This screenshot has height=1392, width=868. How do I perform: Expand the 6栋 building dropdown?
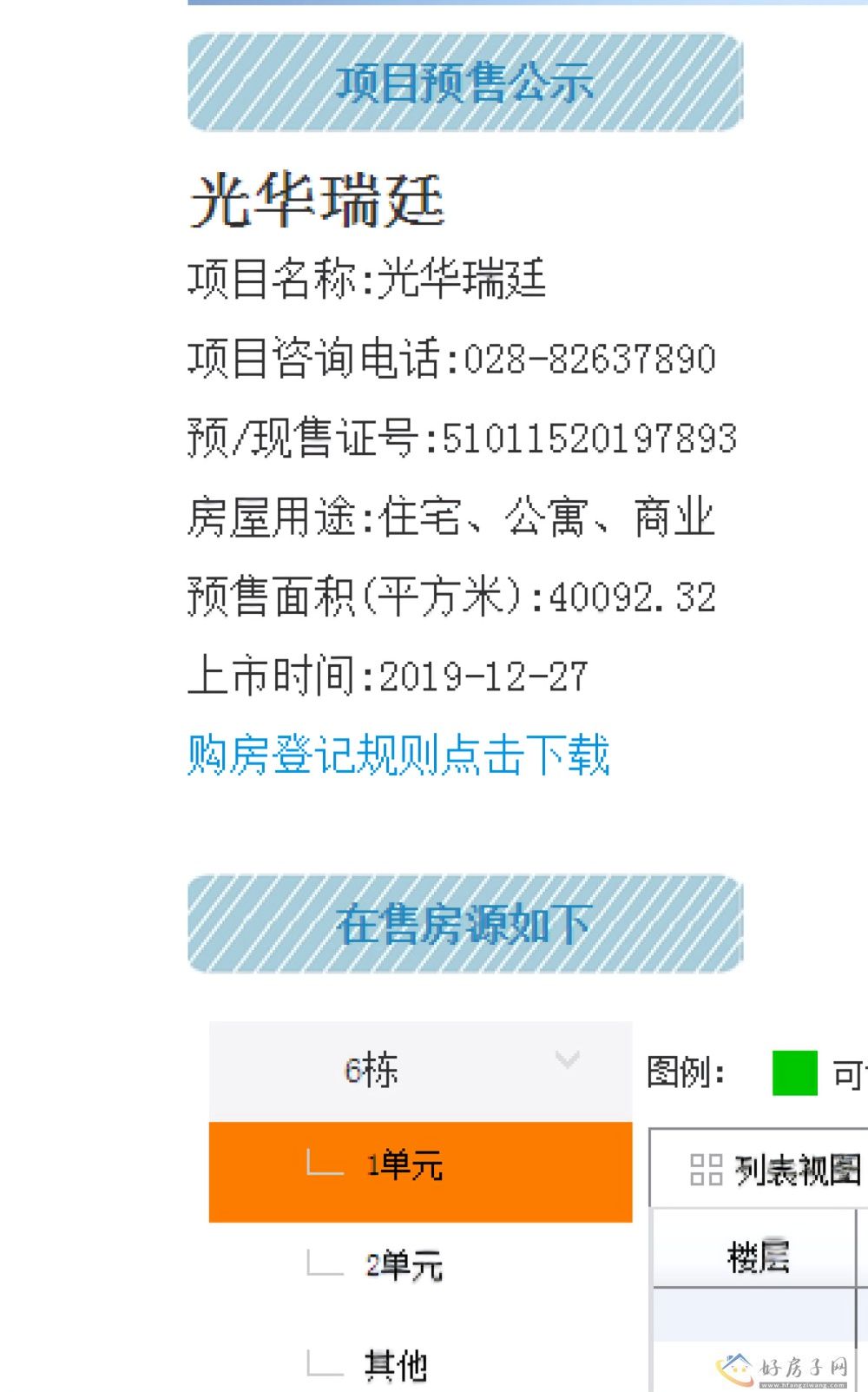(420, 1071)
